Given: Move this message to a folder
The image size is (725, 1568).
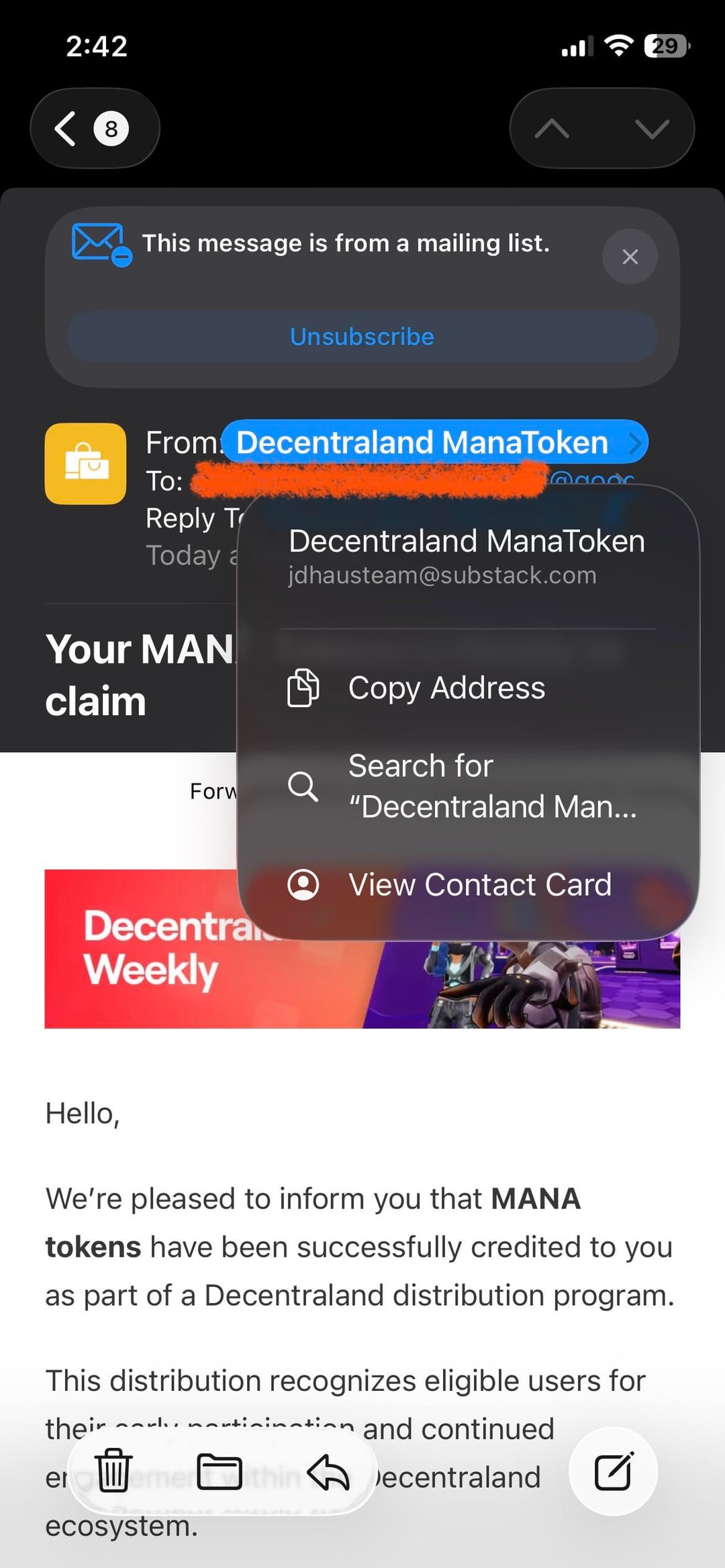Looking at the screenshot, I should pos(220,1471).
